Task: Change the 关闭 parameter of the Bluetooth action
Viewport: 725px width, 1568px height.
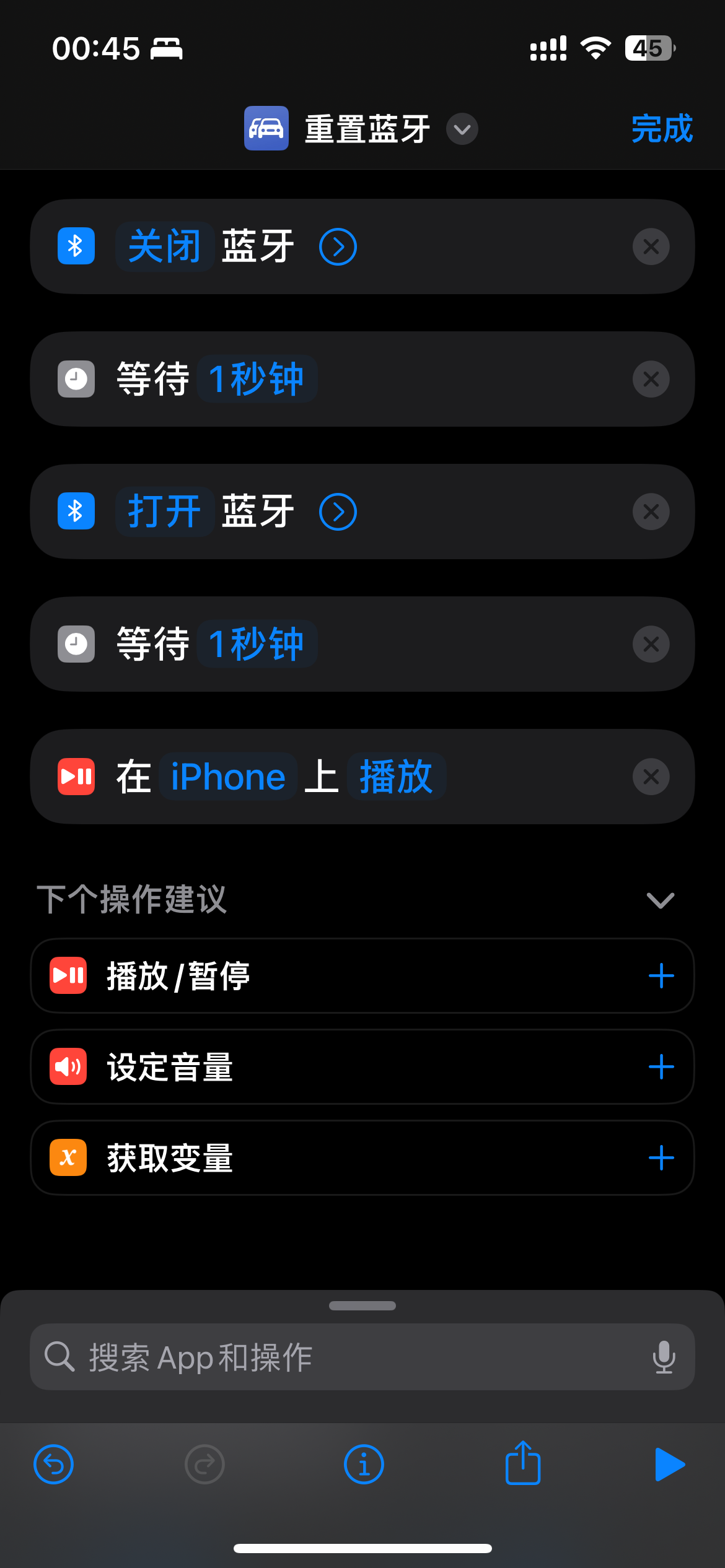Action: 164,246
